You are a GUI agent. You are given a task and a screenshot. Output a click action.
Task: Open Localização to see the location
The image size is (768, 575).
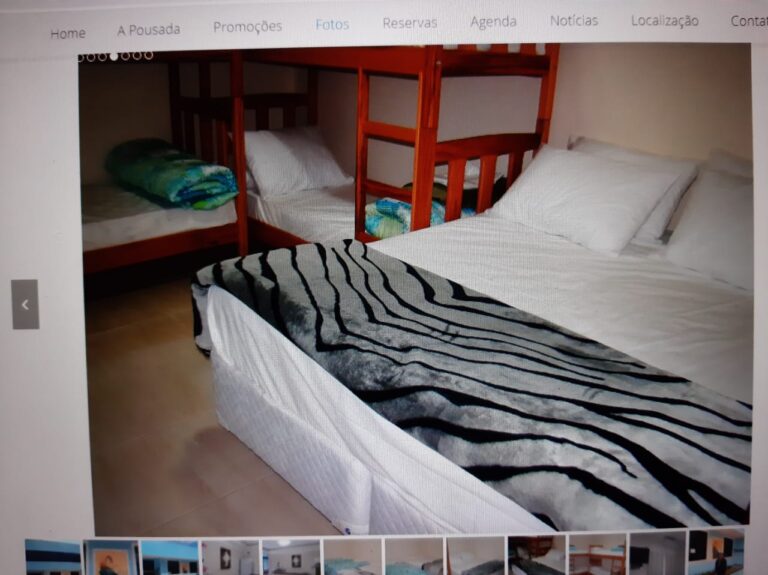point(665,21)
